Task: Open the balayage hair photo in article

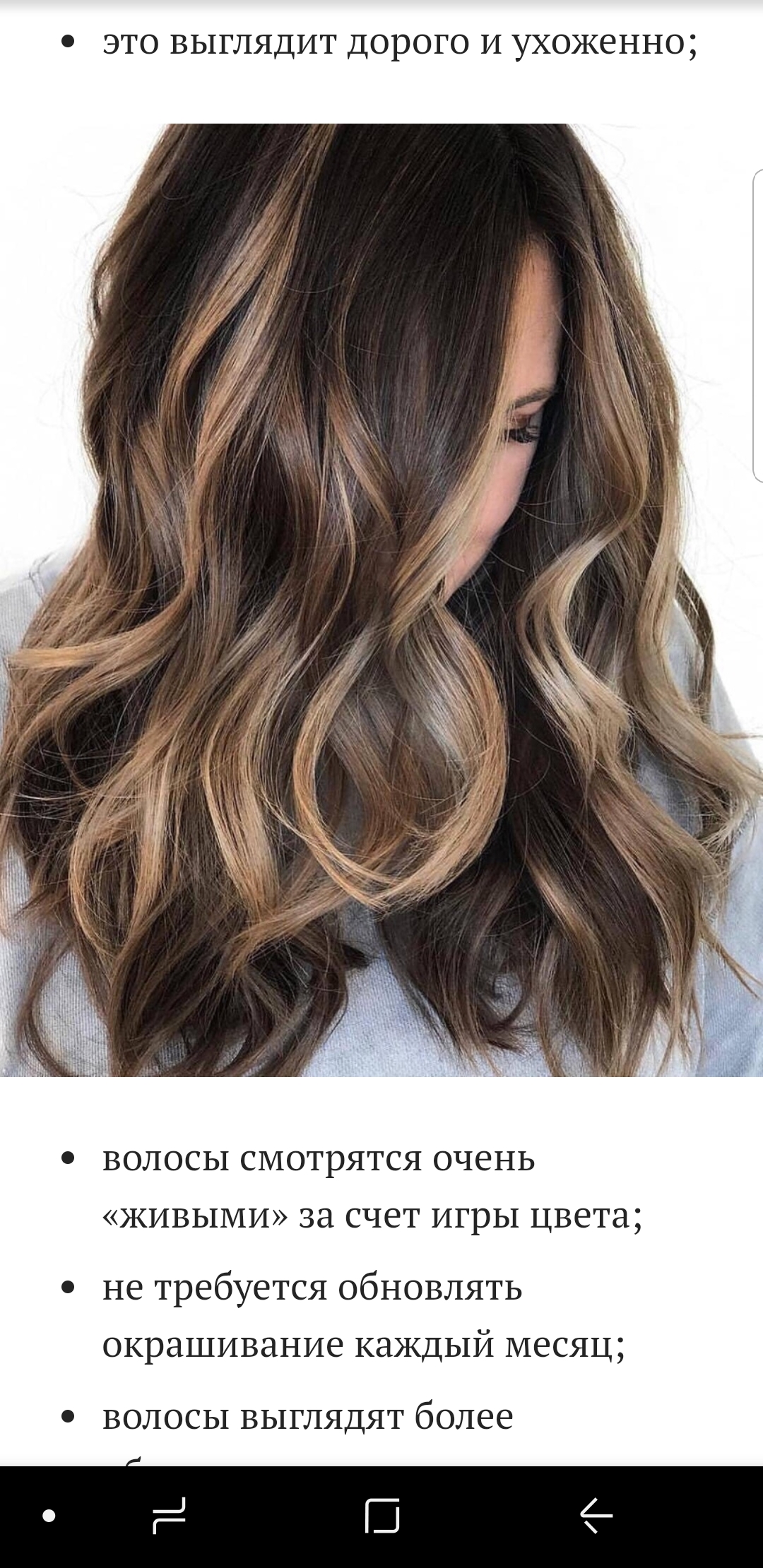Action: (x=381, y=600)
